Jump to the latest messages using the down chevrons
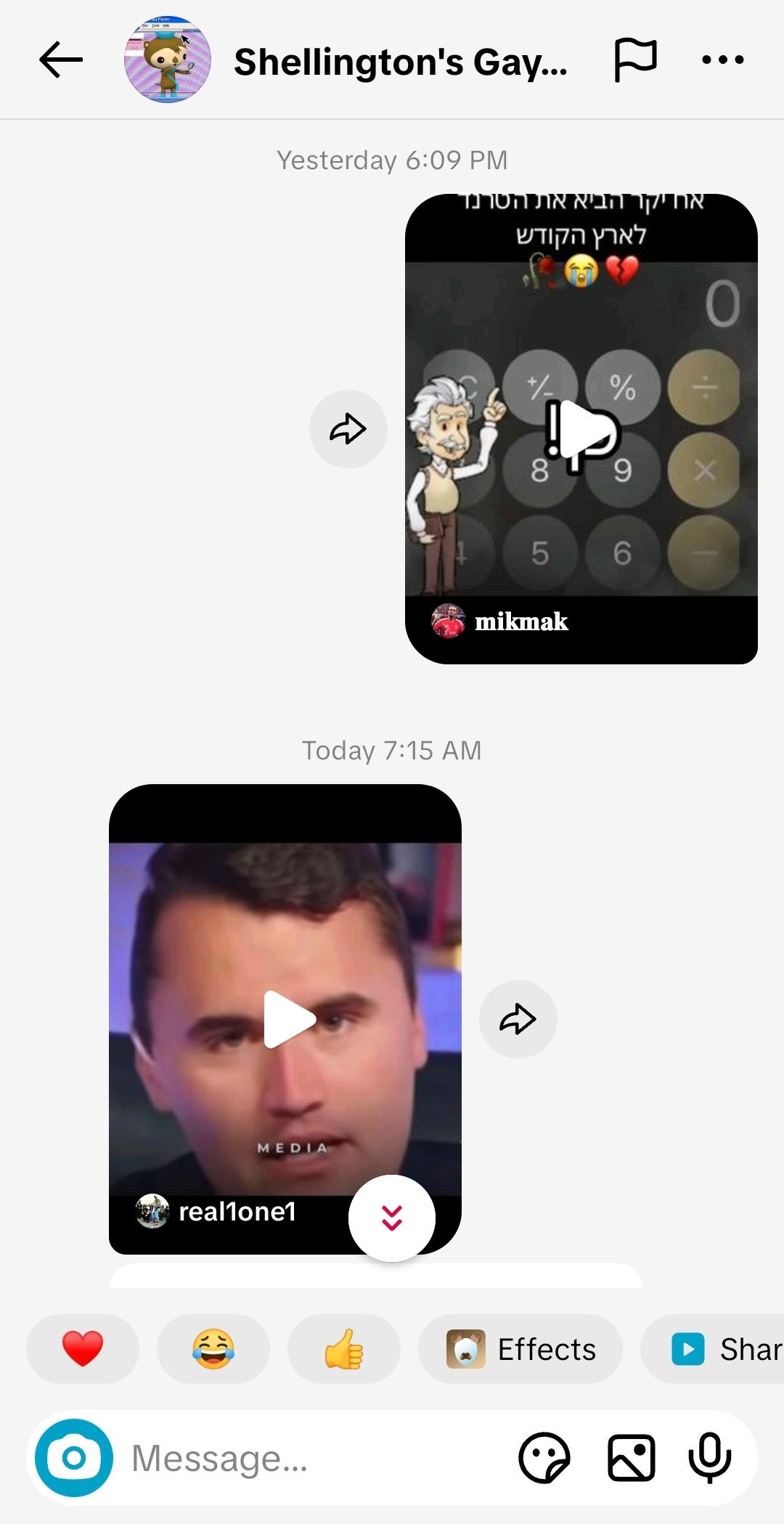The height and width of the screenshot is (1524, 784). [x=392, y=1218]
